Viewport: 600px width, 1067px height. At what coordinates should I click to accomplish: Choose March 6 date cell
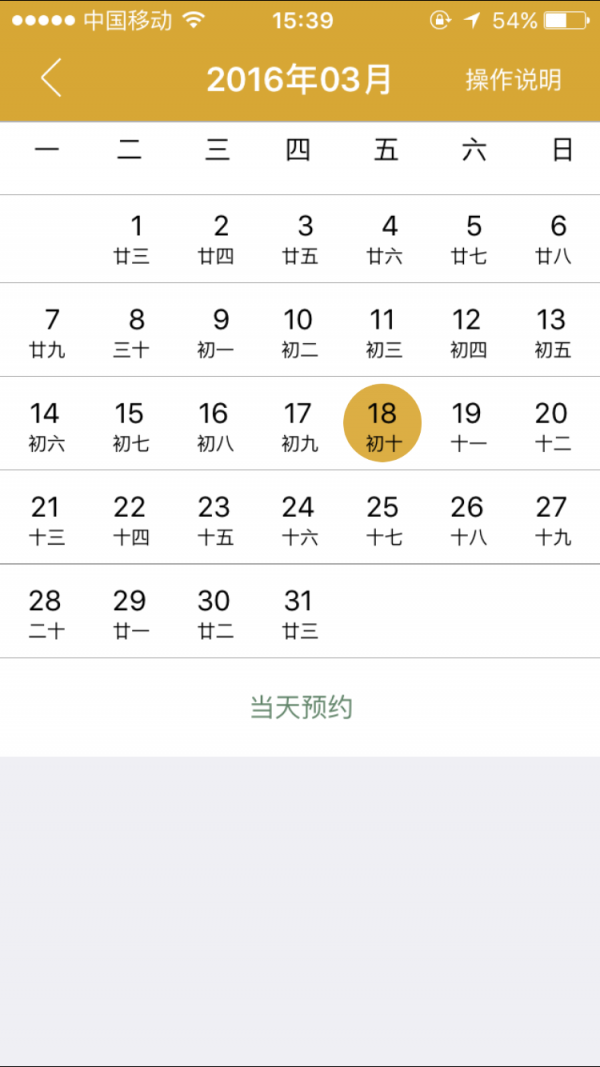(554, 238)
